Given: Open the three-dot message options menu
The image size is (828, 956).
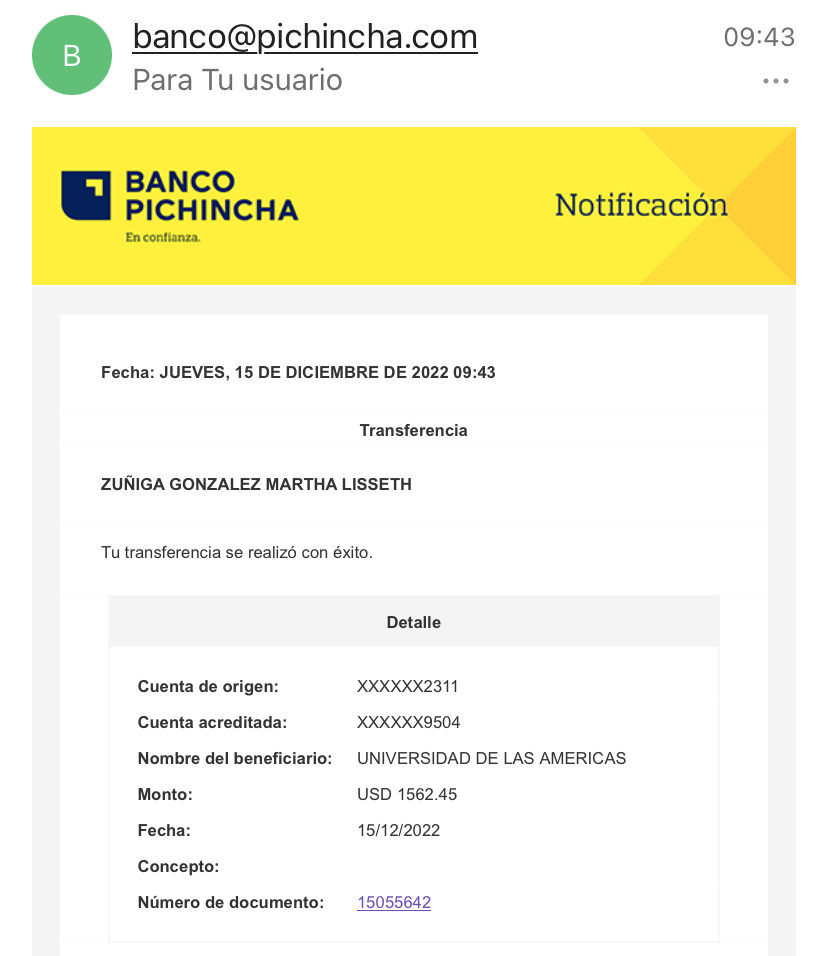Looking at the screenshot, I should (x=776, y=81).
